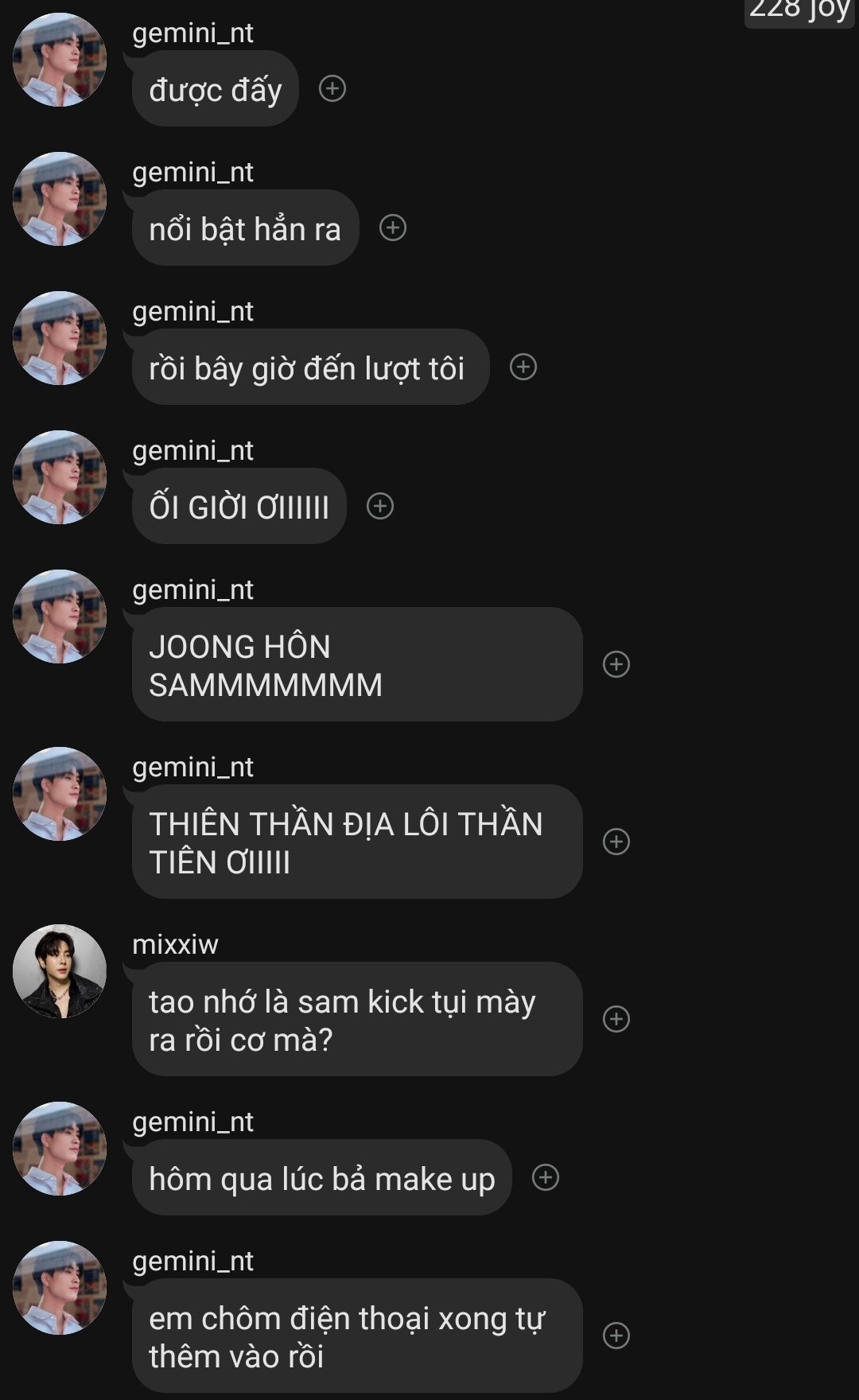859x1400 pixels.
Task: React to mixxiw's "tao nhớ là sam kick" message
Action: click(x=616, y=1019)
